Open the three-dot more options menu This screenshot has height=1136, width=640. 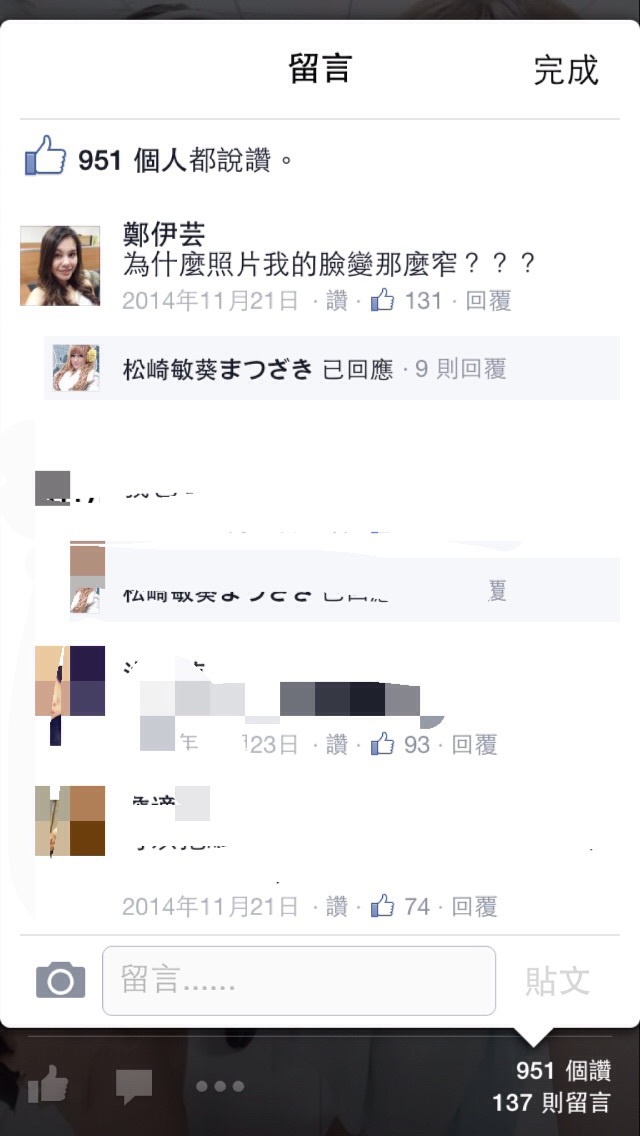220,1086
